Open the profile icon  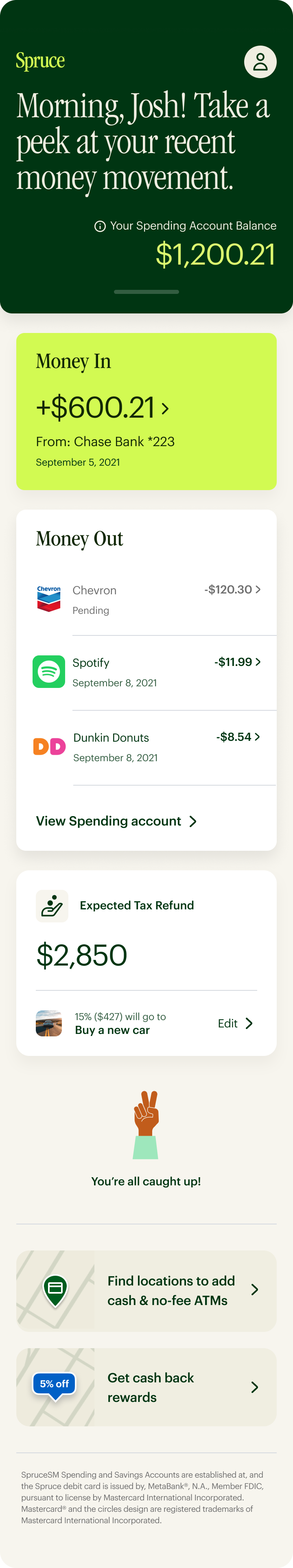coord(260,62)
